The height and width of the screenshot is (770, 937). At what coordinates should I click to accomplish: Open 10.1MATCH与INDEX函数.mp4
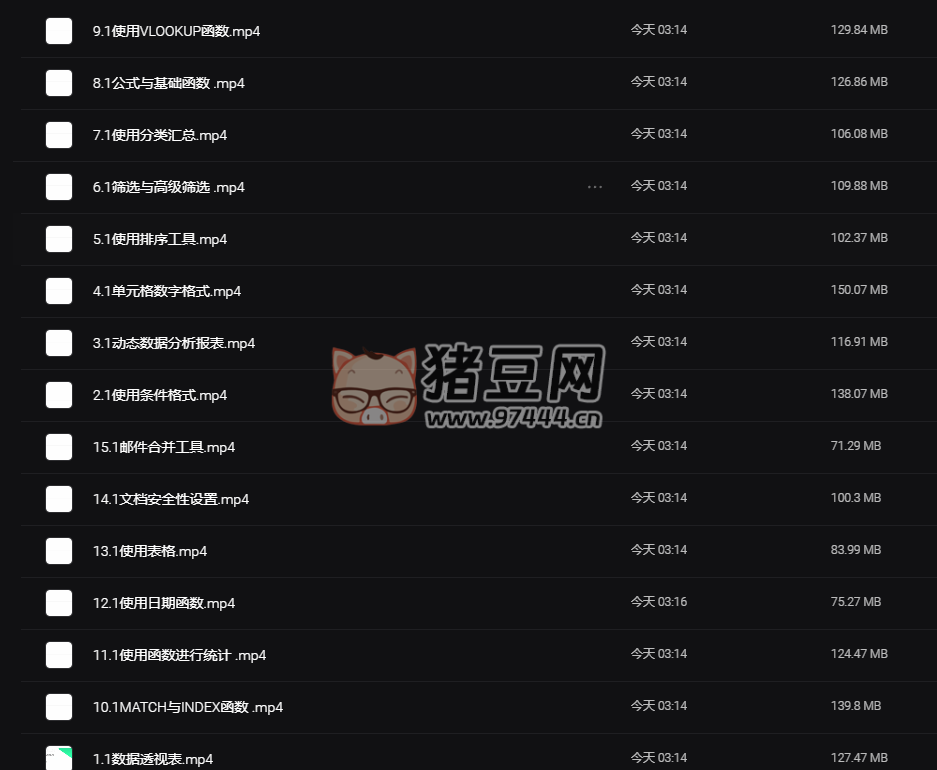tap(188, 707)
